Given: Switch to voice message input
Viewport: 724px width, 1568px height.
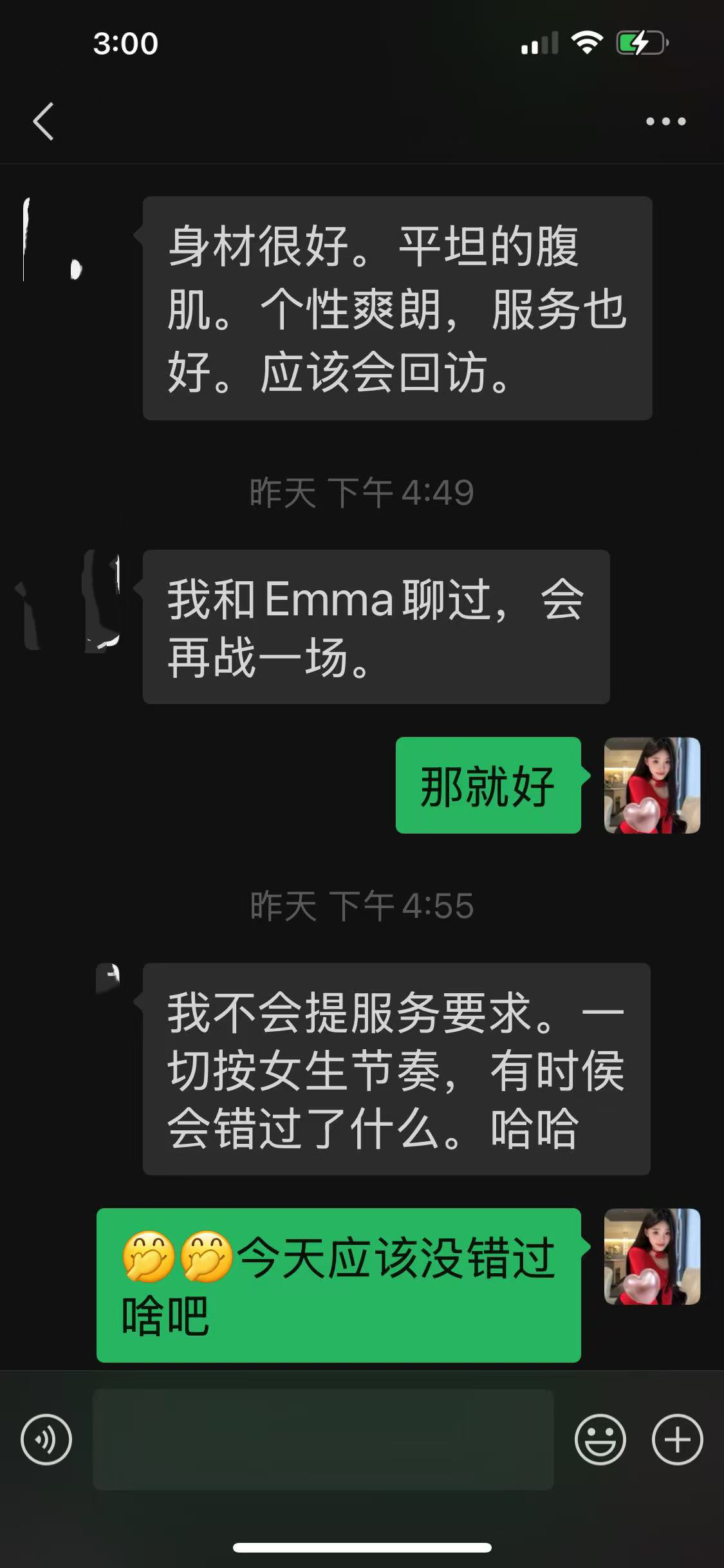Looking at the screenshot, I should (x=46, y=1439).
